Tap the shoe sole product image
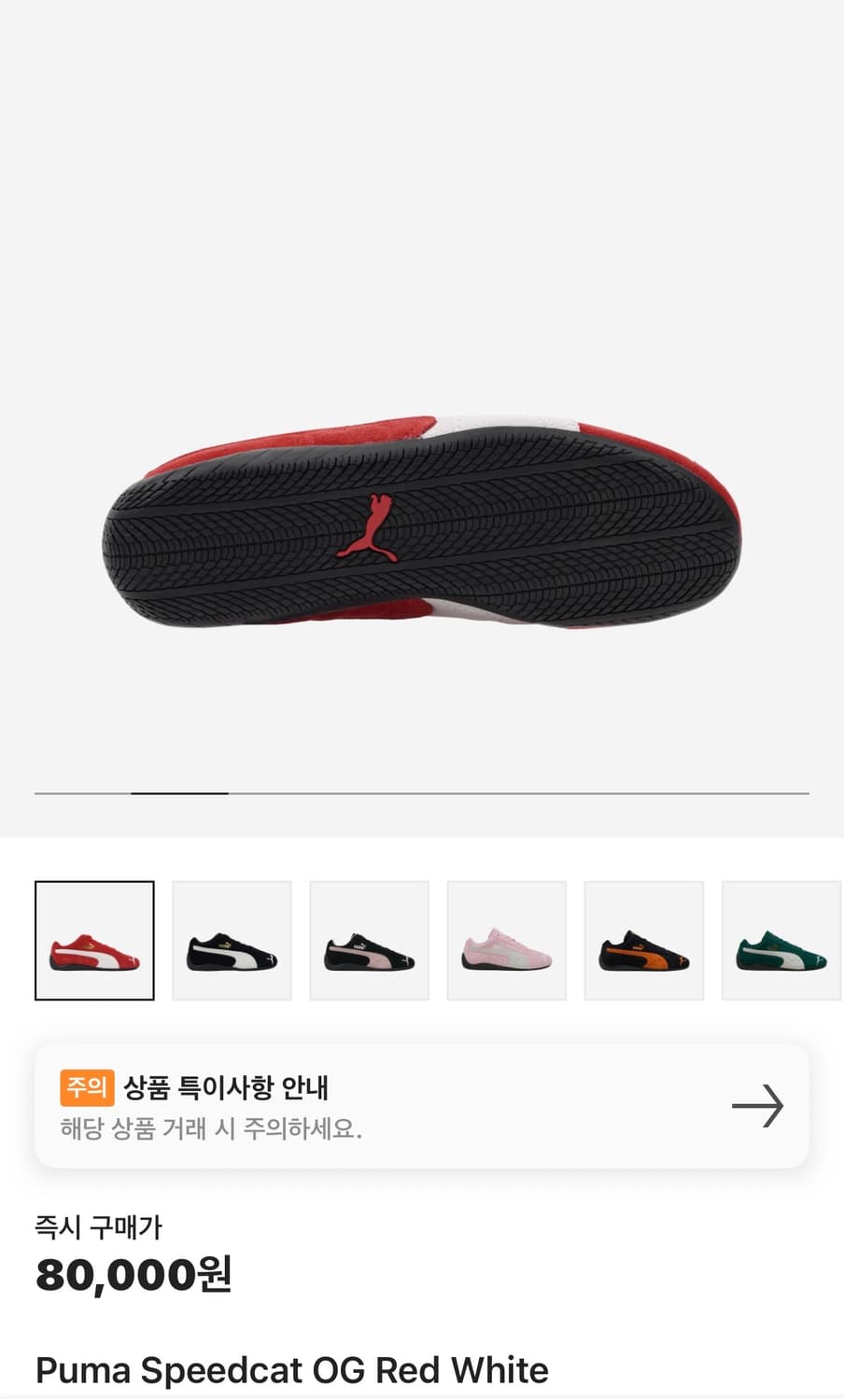The width and height of the screenshot is (844, 1400). point(422,523)
